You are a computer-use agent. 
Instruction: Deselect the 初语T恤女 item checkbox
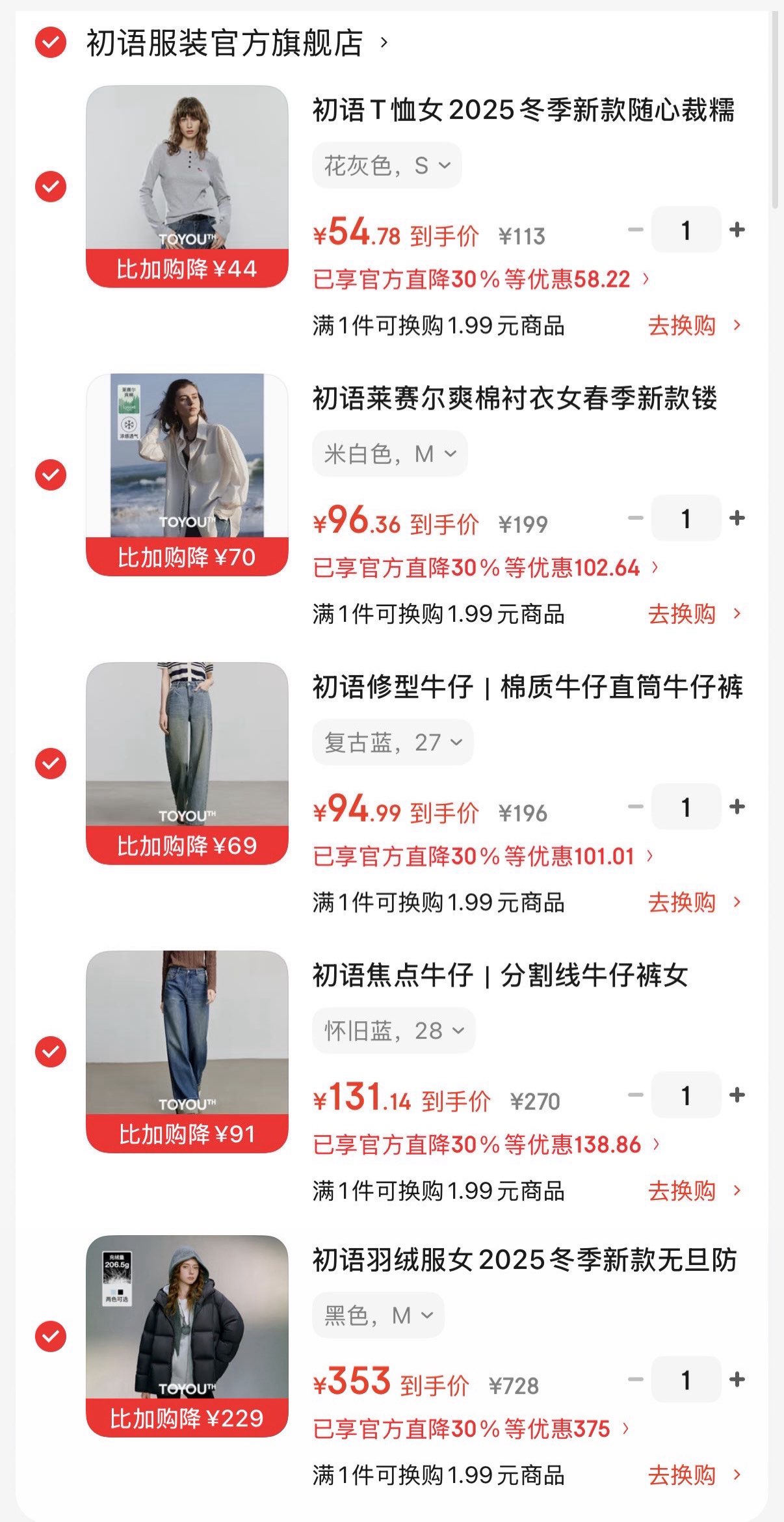50,187
